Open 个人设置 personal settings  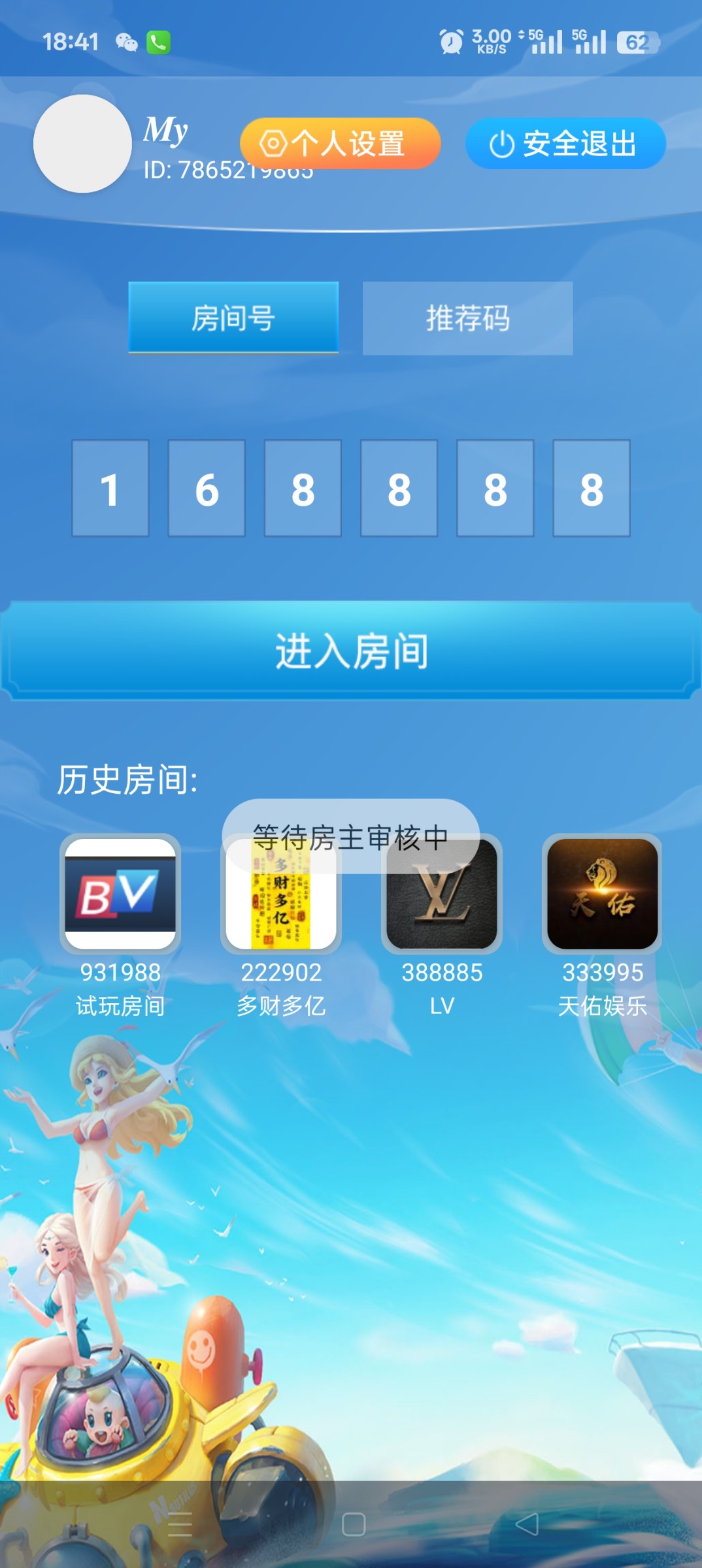[340, 143]
